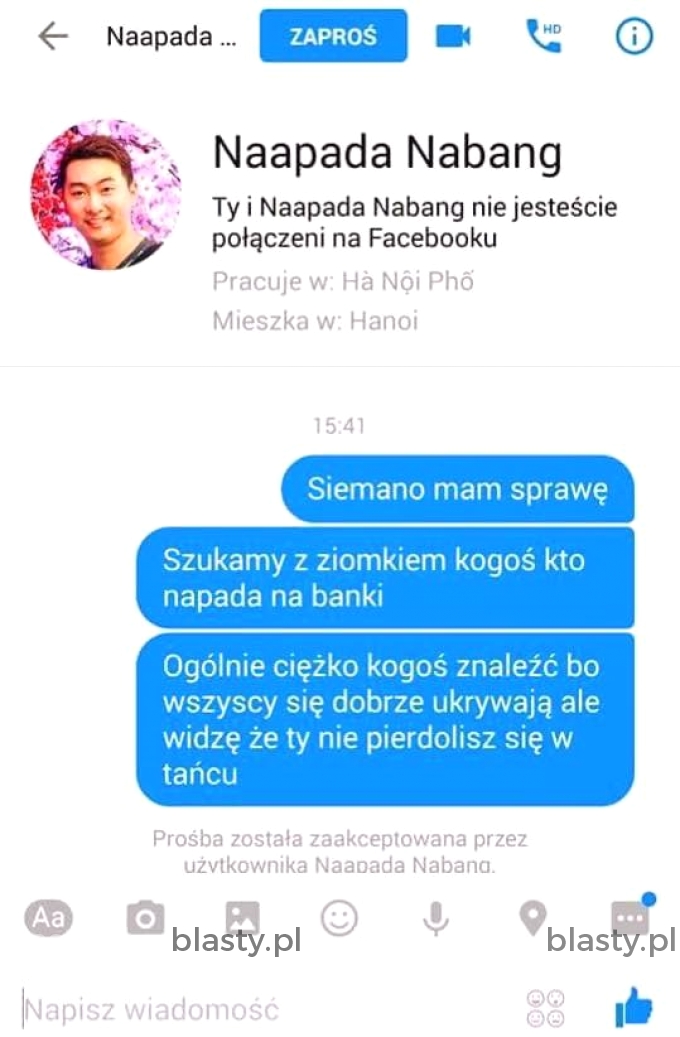Tap the microphone to record voice
The image size is (680, 1037).
[435, 918]
